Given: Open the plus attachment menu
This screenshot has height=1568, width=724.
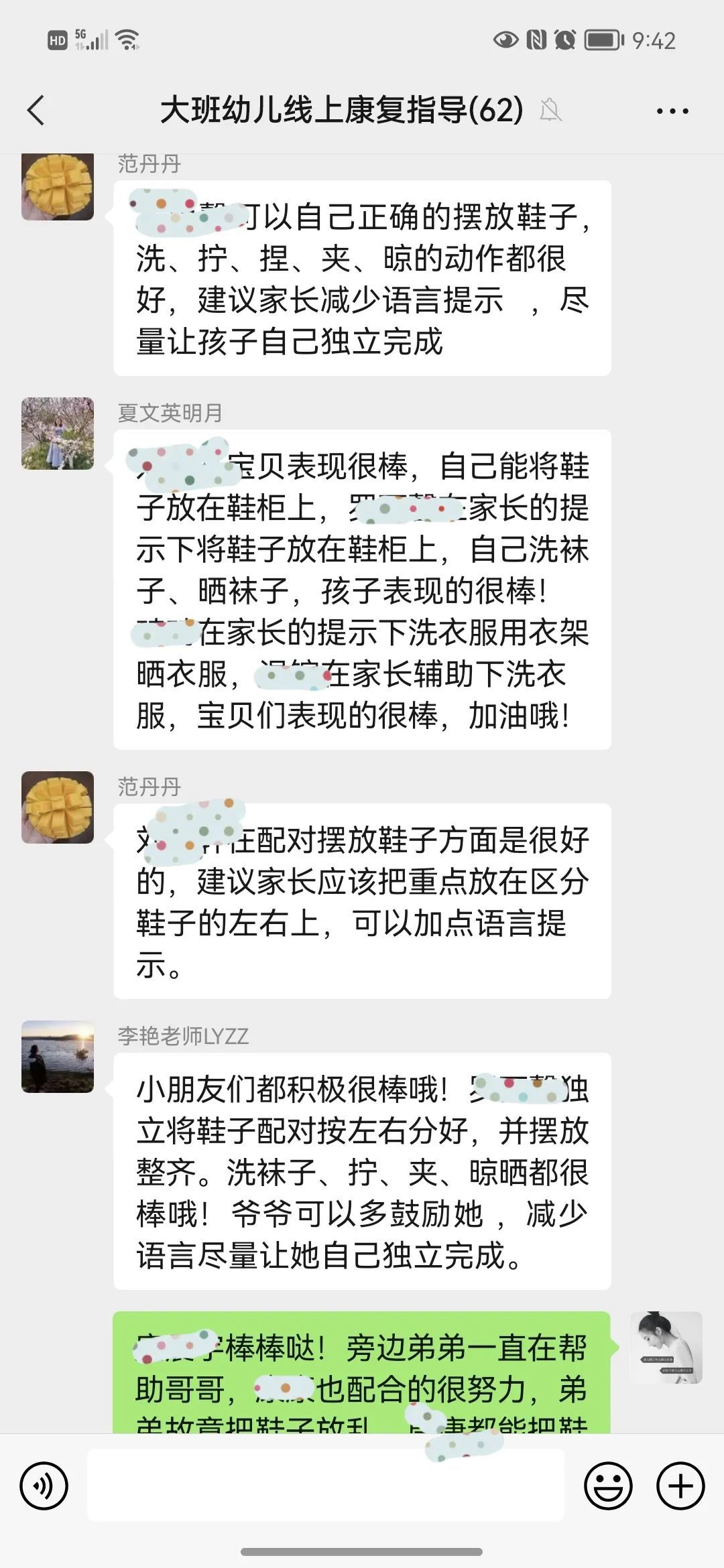Looking at the screenshot, I should [x=680, y=1486].
